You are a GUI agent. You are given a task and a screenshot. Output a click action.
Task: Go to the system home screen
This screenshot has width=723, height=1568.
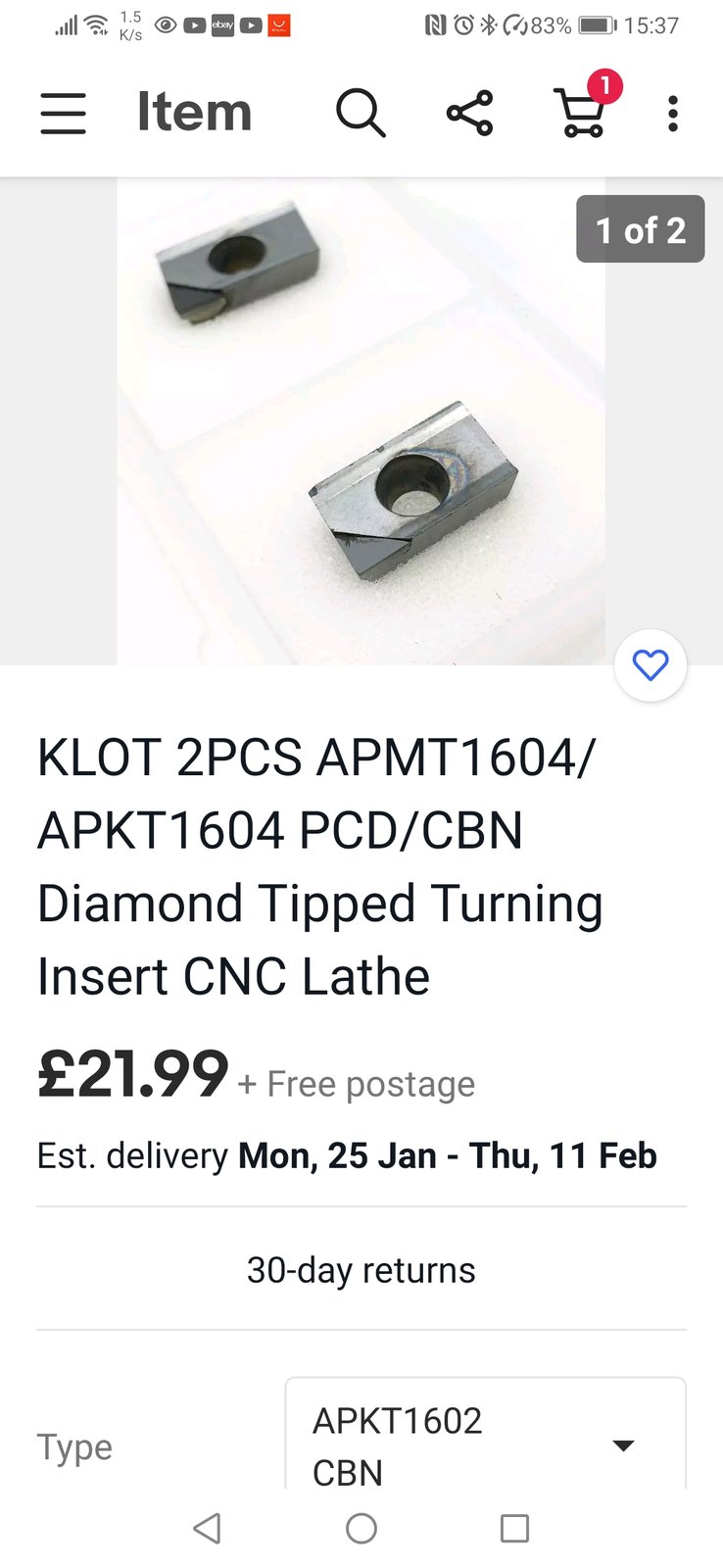tap(361, 1528)
